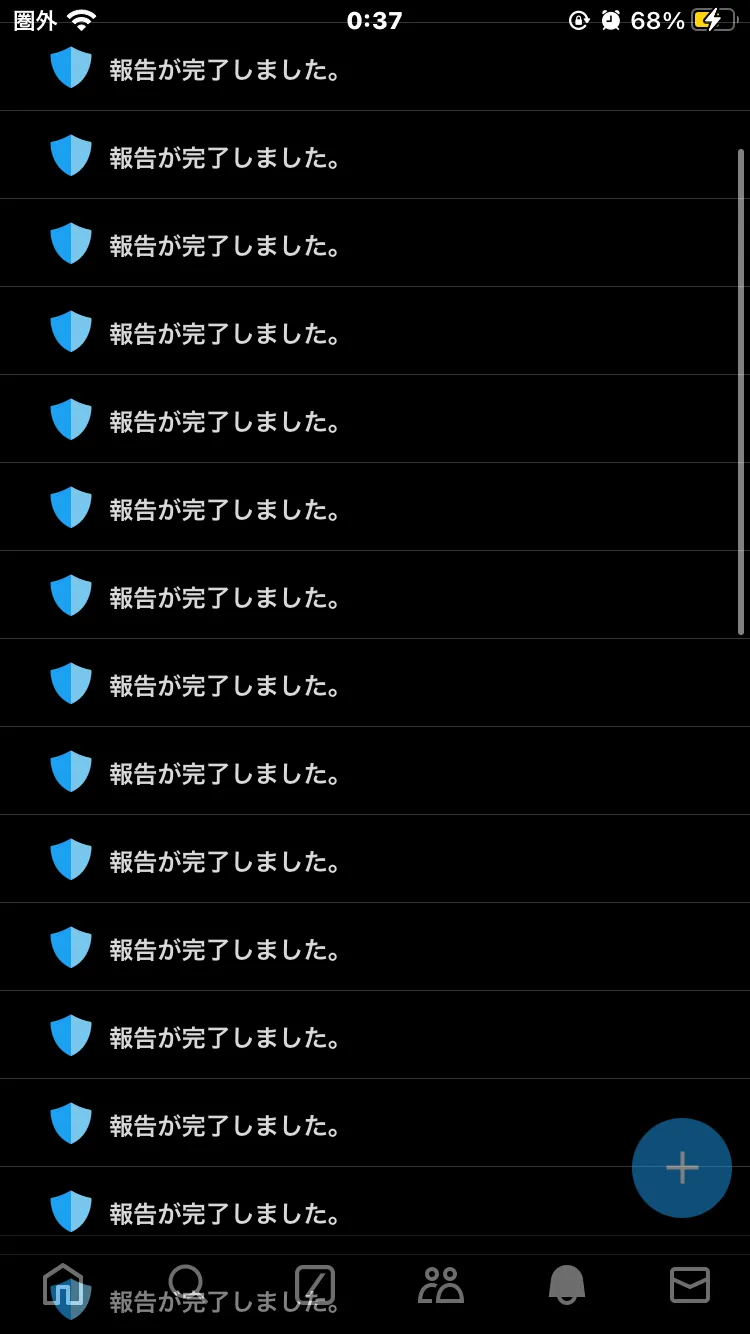Open the direct messages envelope tab
The height and width of the screenshot is (1334, 750).
690,1285
